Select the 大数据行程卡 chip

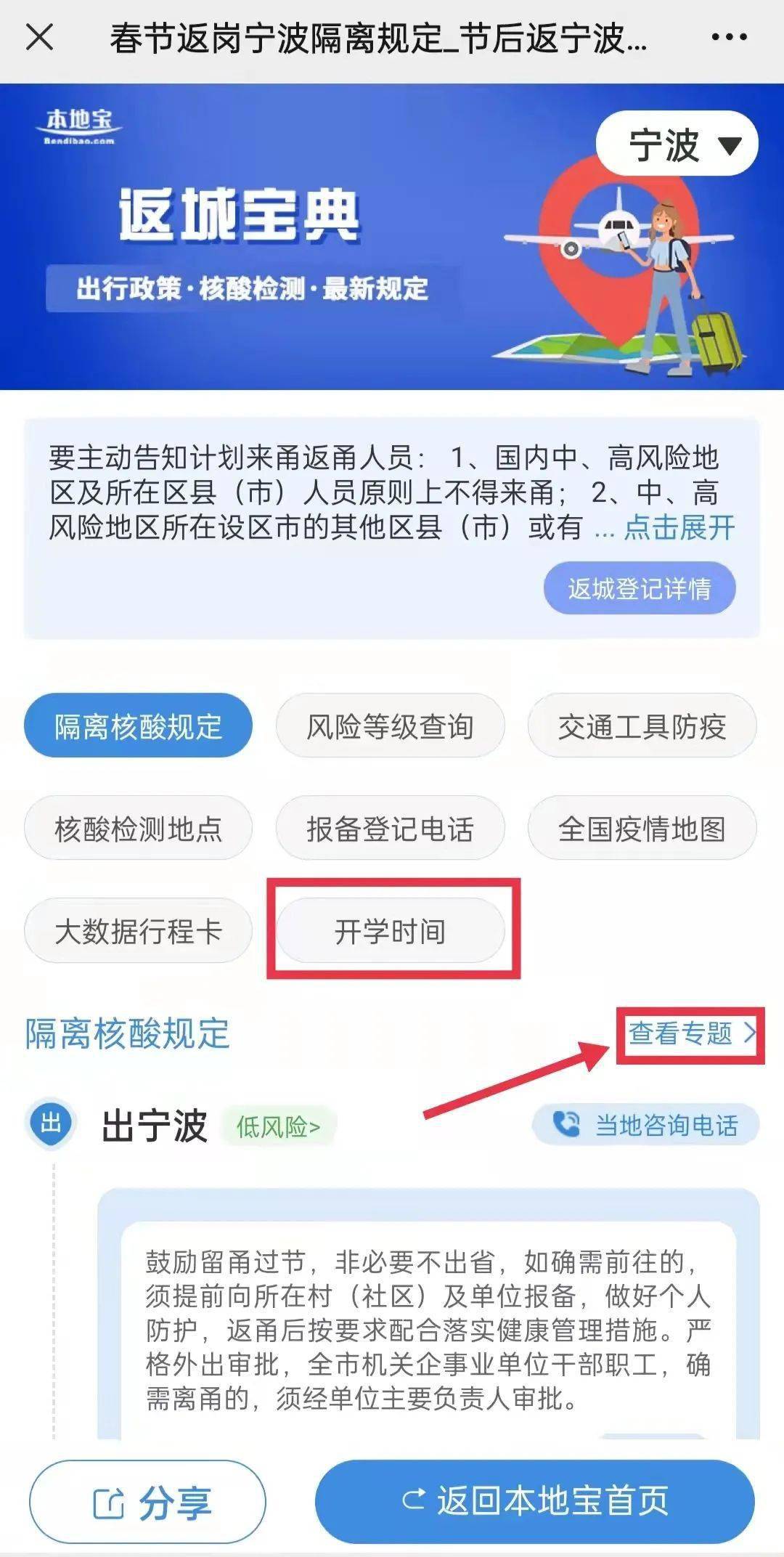coord(138,931)
